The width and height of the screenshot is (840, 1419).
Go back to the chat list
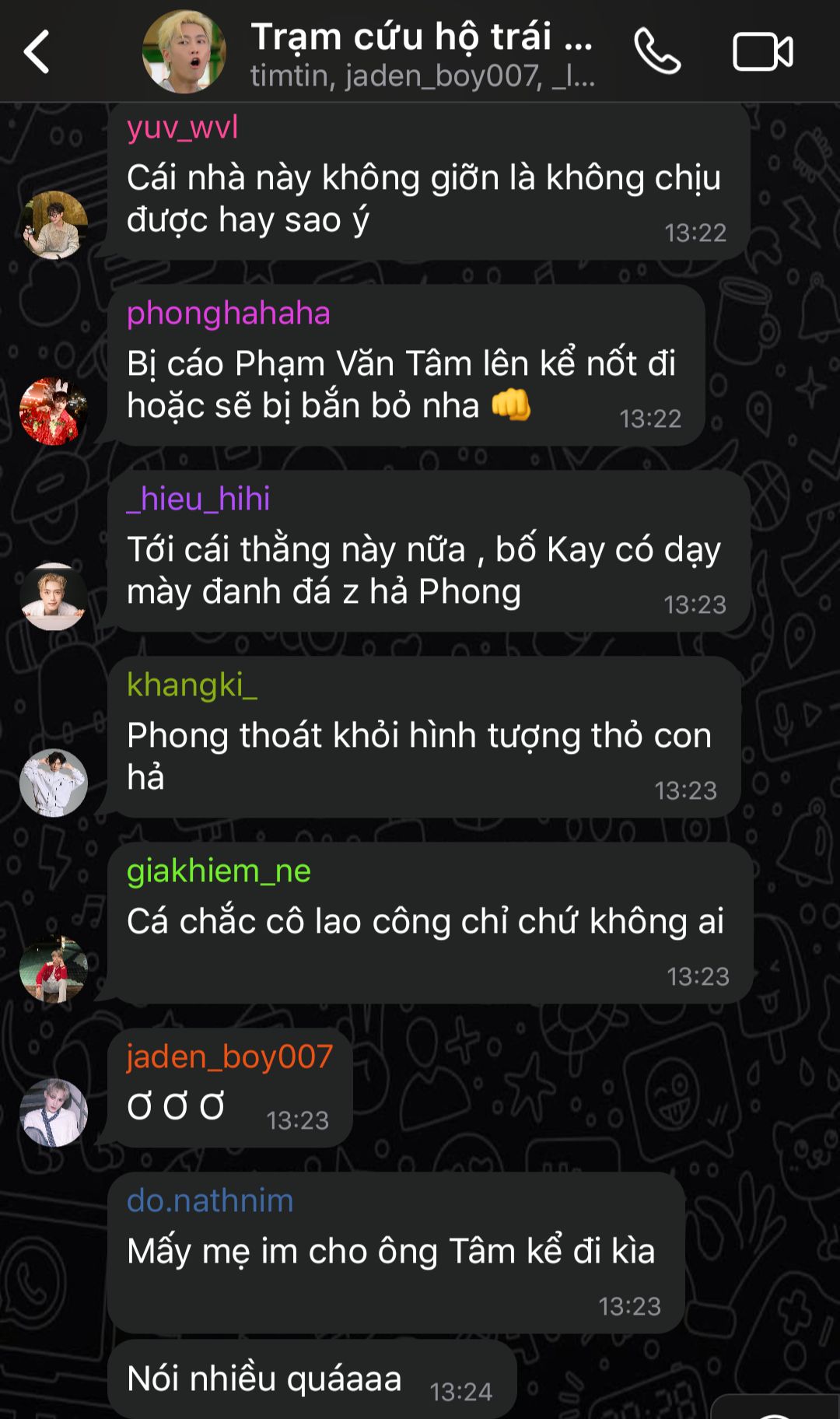[x=37, y=52]
